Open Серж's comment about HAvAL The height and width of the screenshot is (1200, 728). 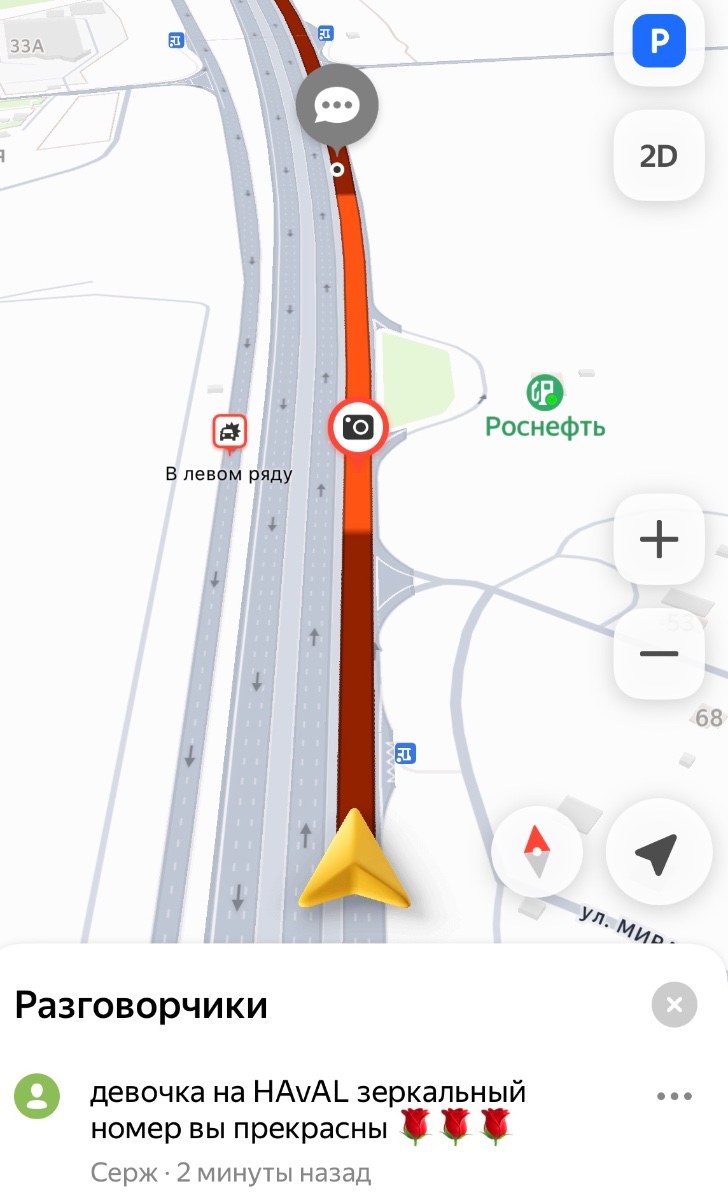308,1110
